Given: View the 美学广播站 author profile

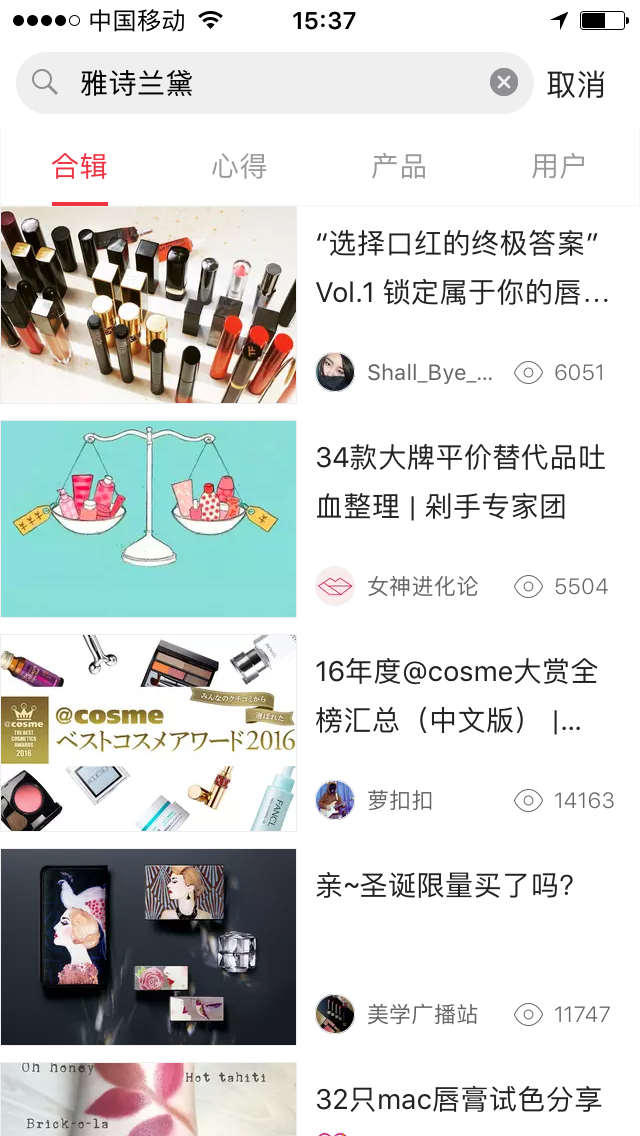Looking at the screenshot, I should (x=398, y=1015).
